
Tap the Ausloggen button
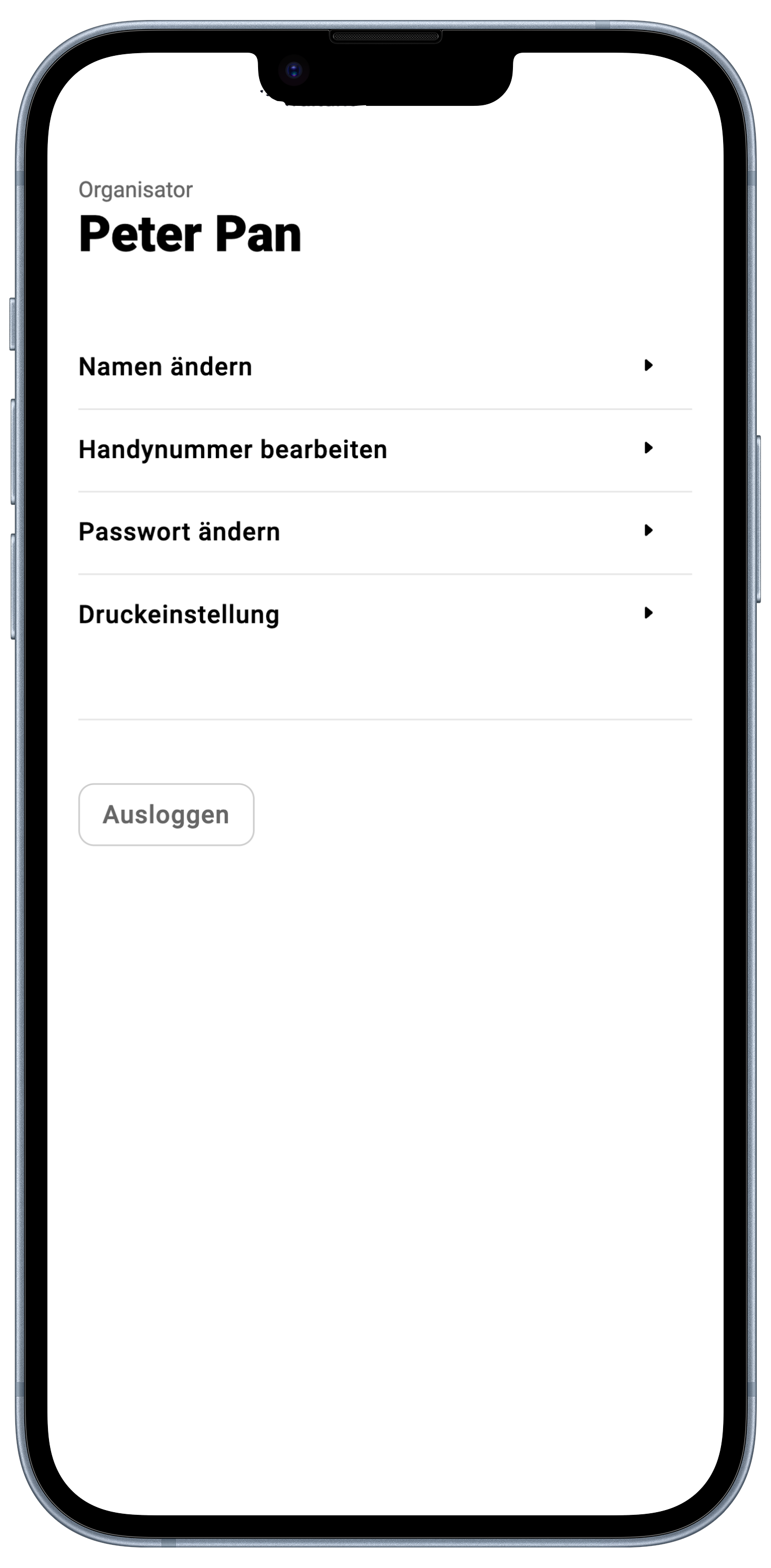166,815
